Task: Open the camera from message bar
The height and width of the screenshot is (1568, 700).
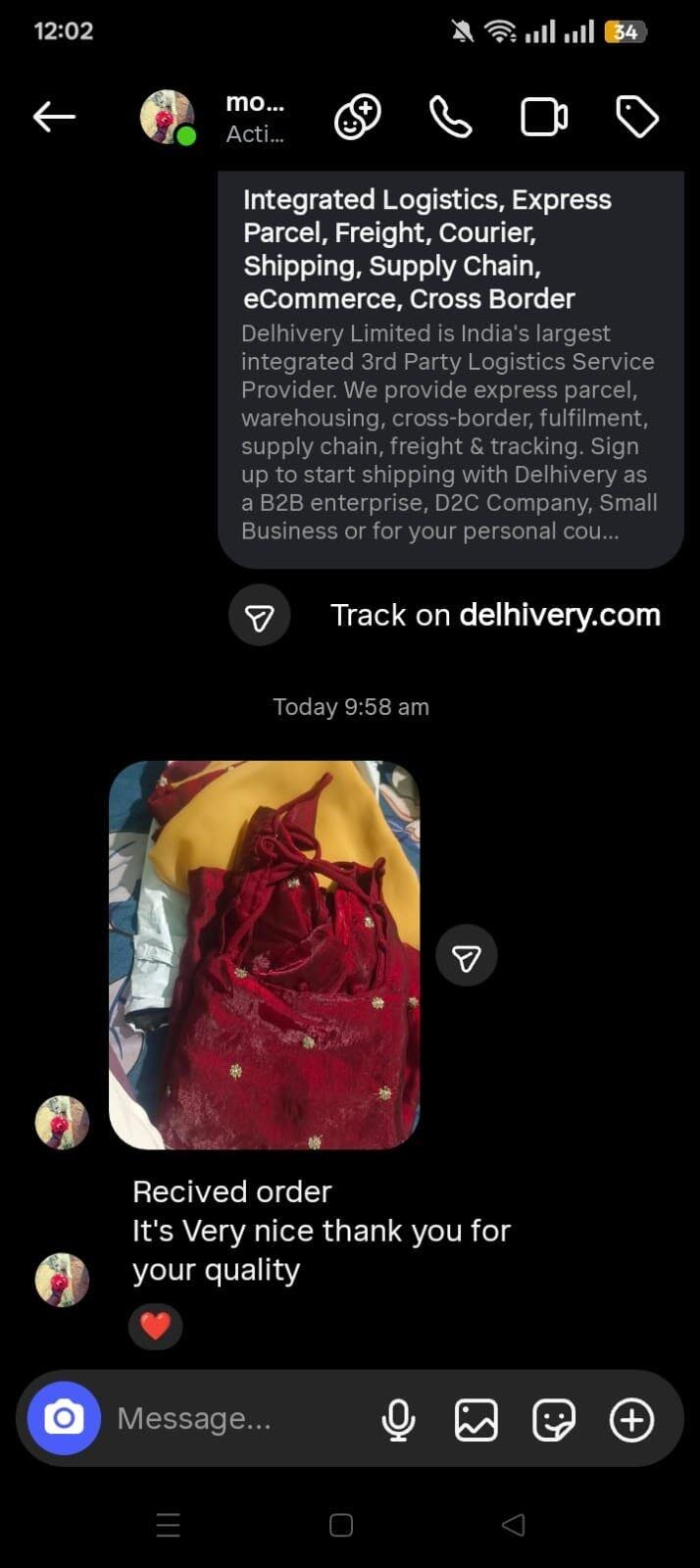Action: pyautogui.click(x=64, y=1418)
